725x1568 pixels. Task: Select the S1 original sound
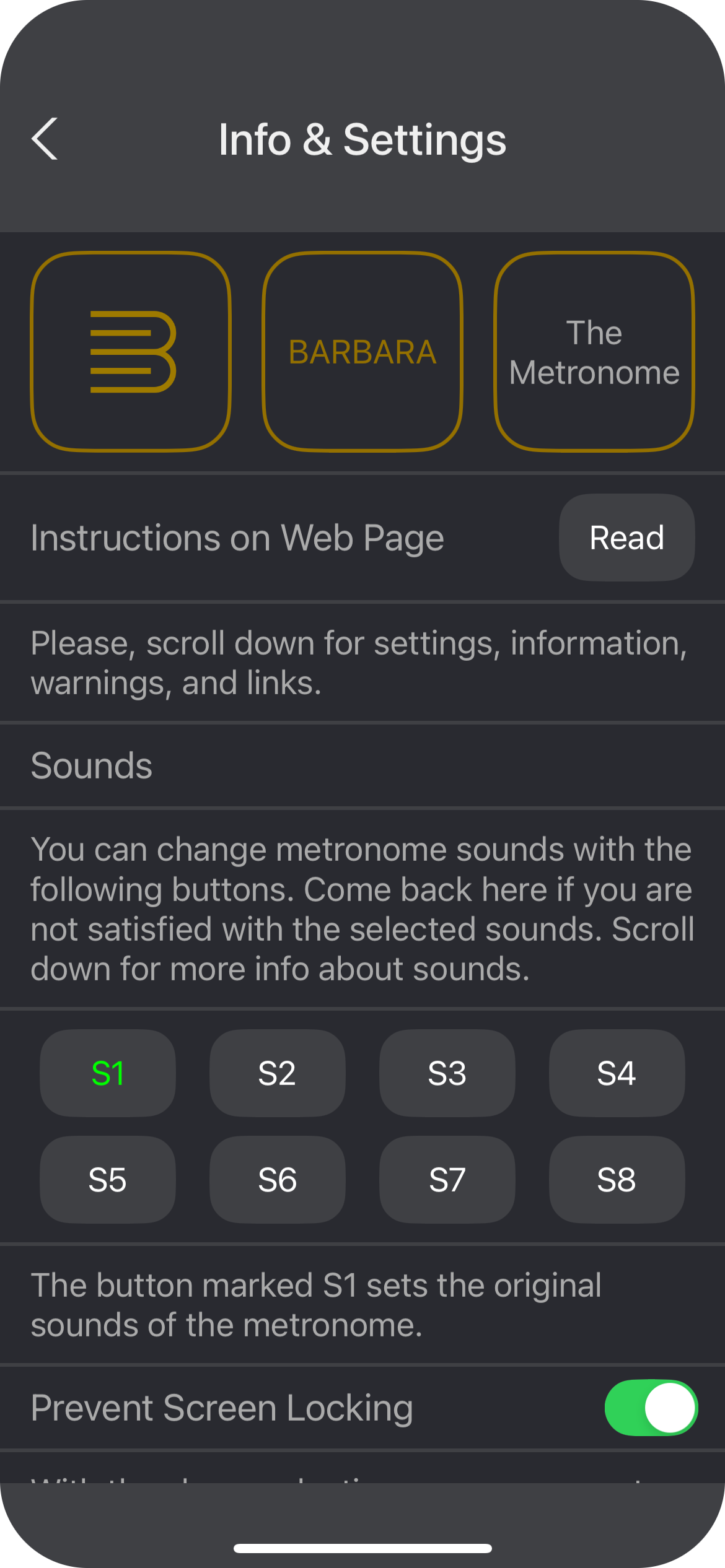pyautogui.click(x=108, y=1073)
